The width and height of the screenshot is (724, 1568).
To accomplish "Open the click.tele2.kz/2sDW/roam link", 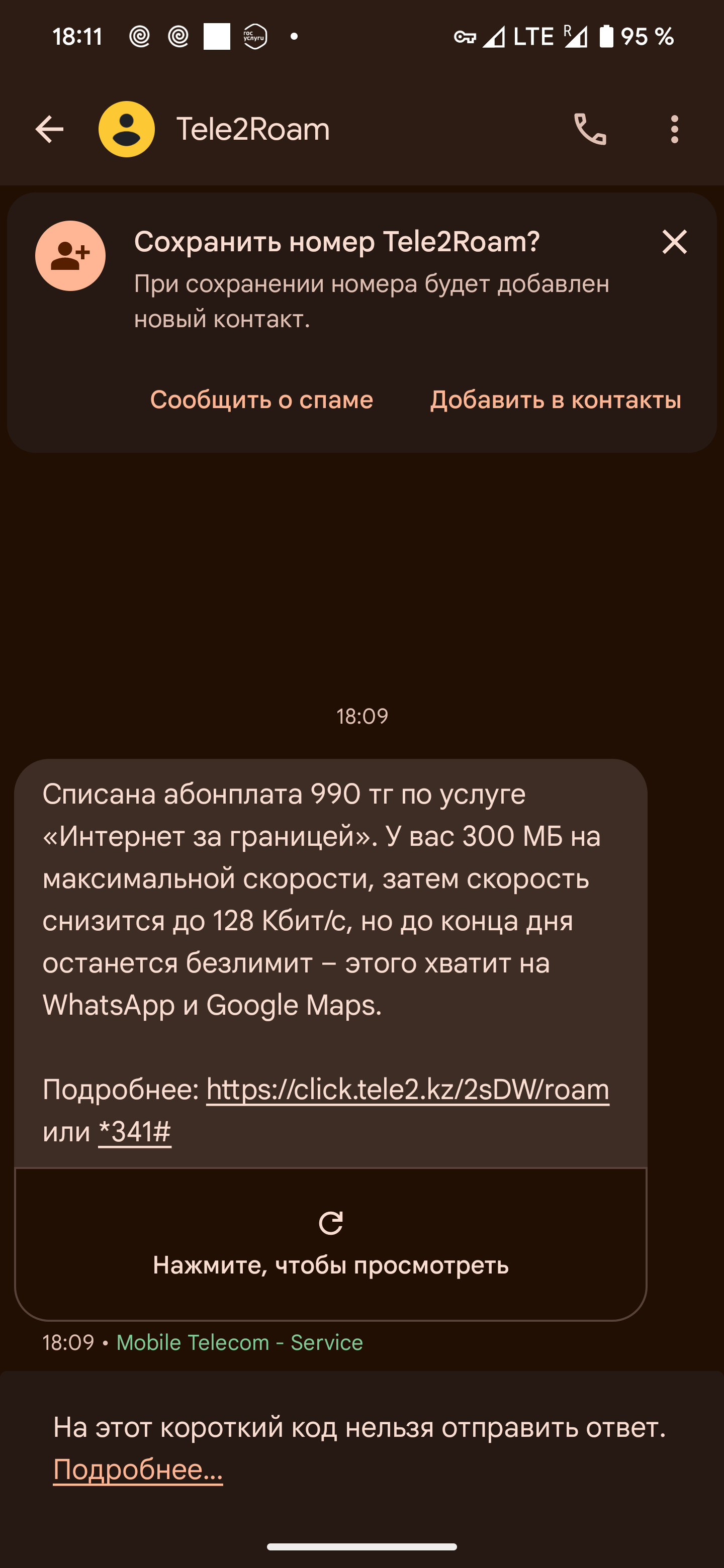I will coord(407,1090).
